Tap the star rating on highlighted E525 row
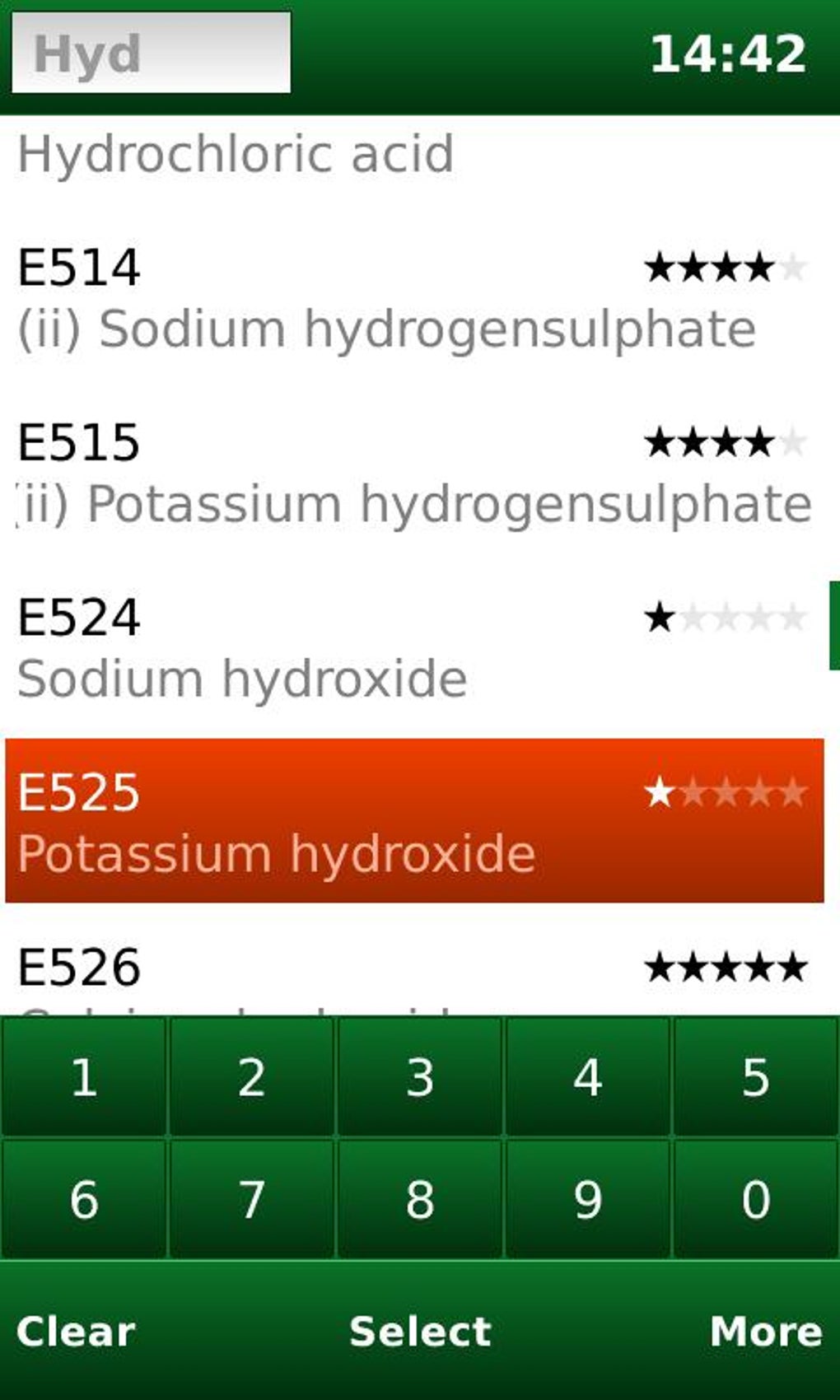This screenshot has height=1400, width=840. pyautogui.click(x=725, y=792)
